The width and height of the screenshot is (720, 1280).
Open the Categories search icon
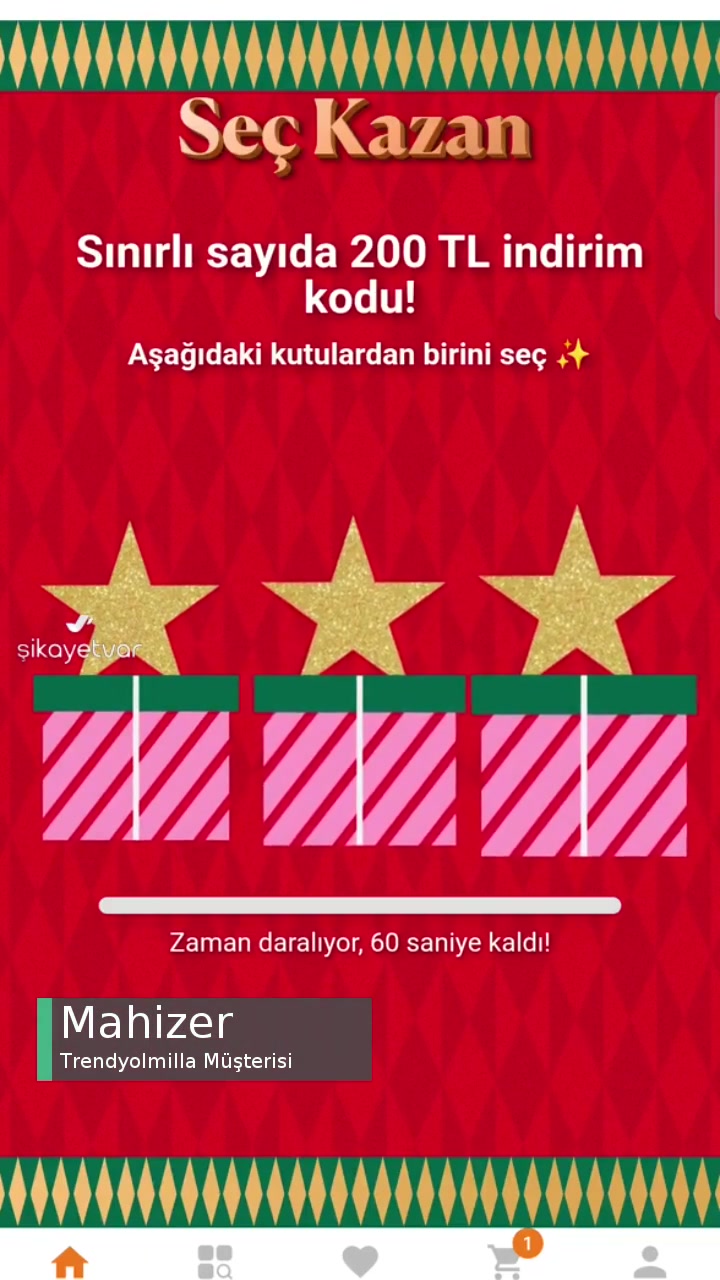[x=215, y=1261]
